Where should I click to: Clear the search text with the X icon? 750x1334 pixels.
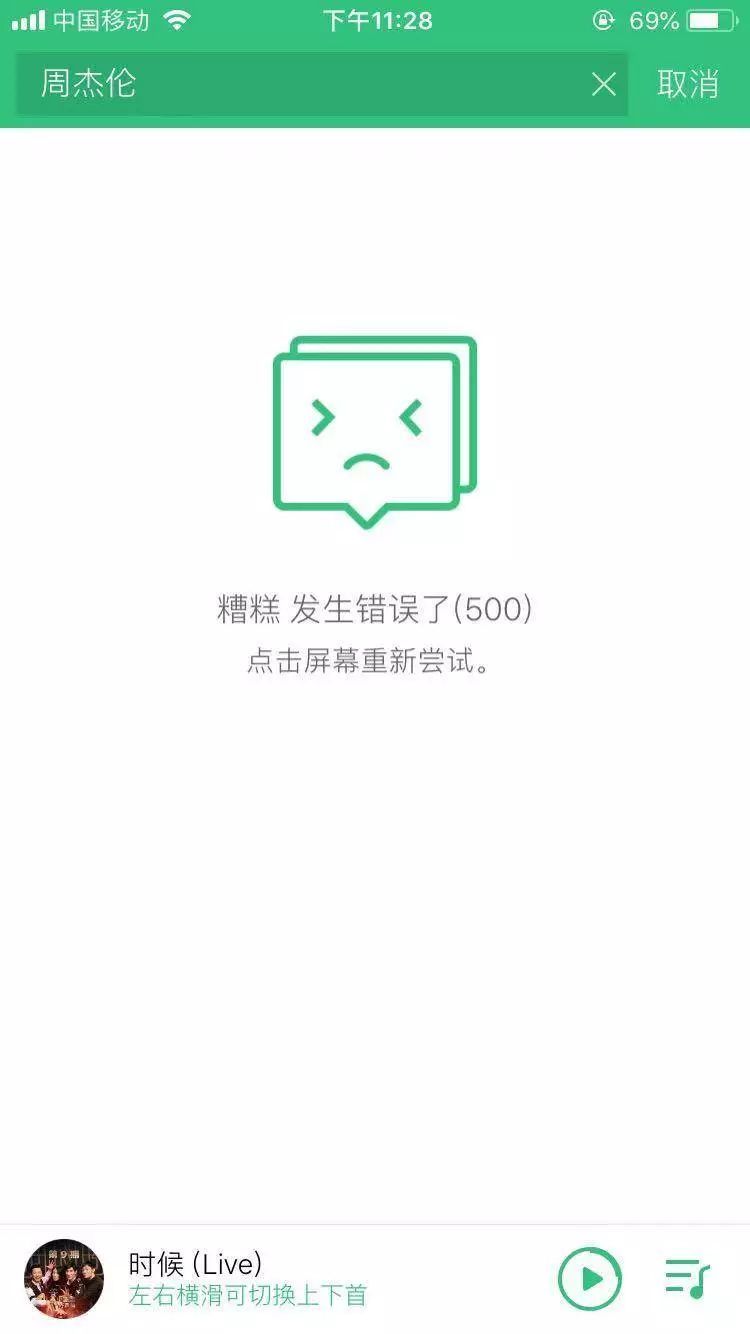604,84
